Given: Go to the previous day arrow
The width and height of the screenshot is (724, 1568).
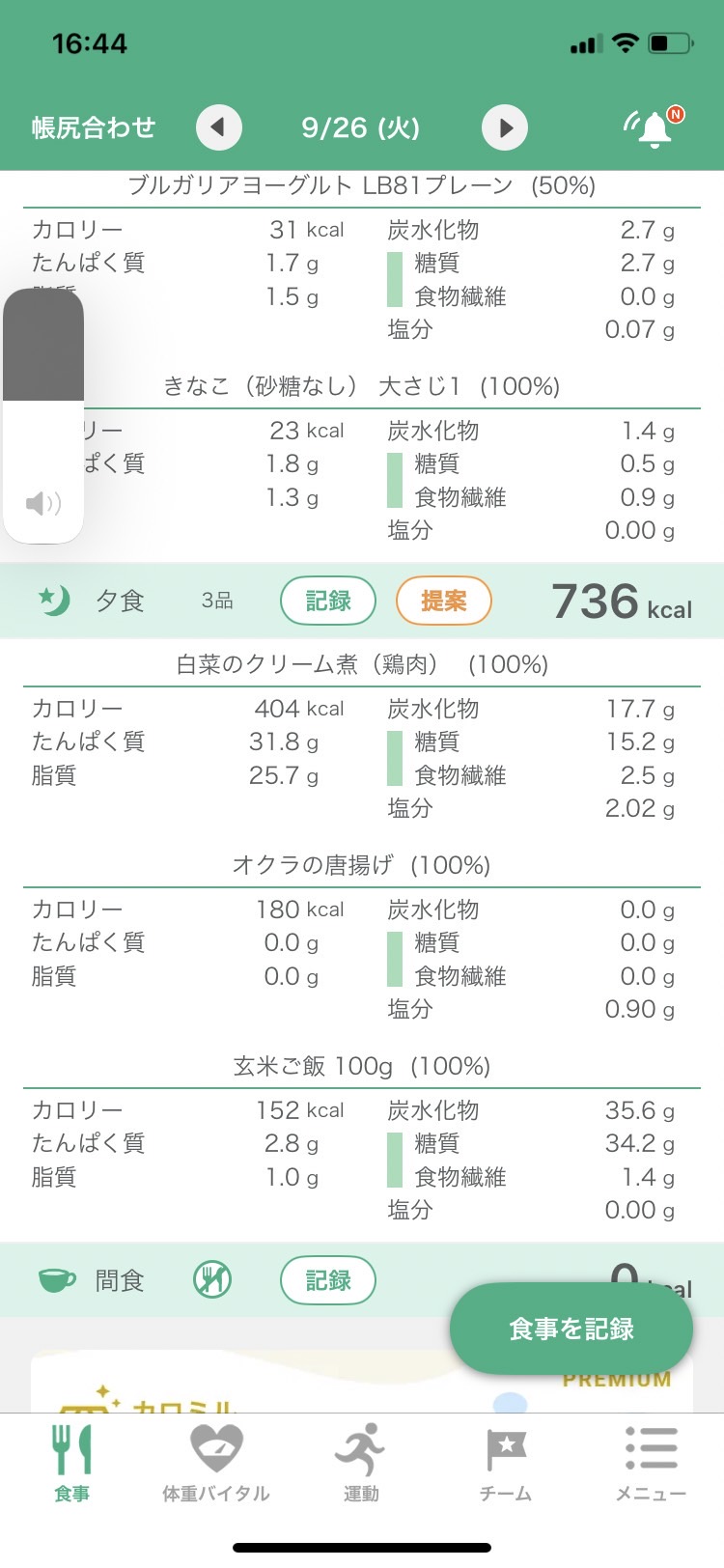Looking at the screenshot, I should pos(219,127).
